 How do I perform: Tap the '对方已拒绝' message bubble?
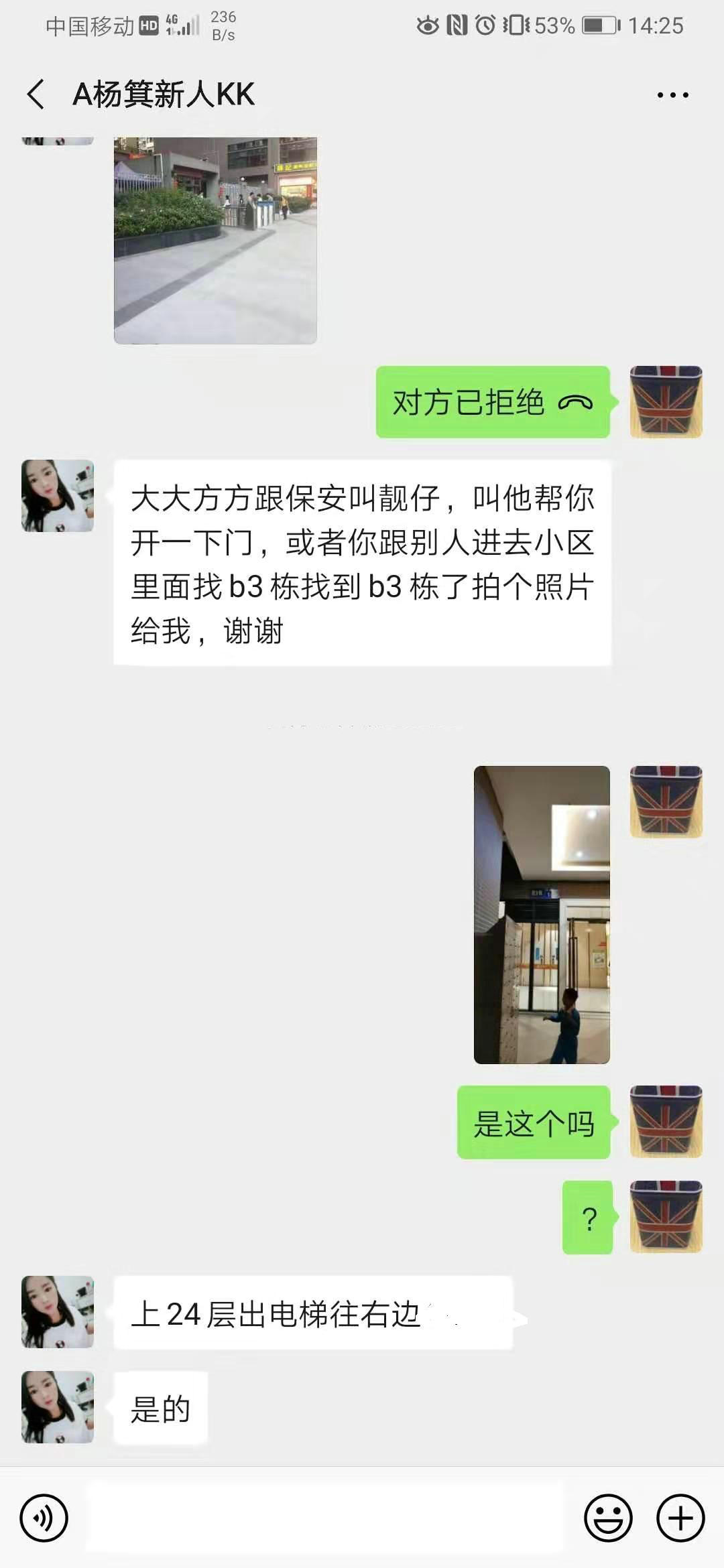pos(493,402)
